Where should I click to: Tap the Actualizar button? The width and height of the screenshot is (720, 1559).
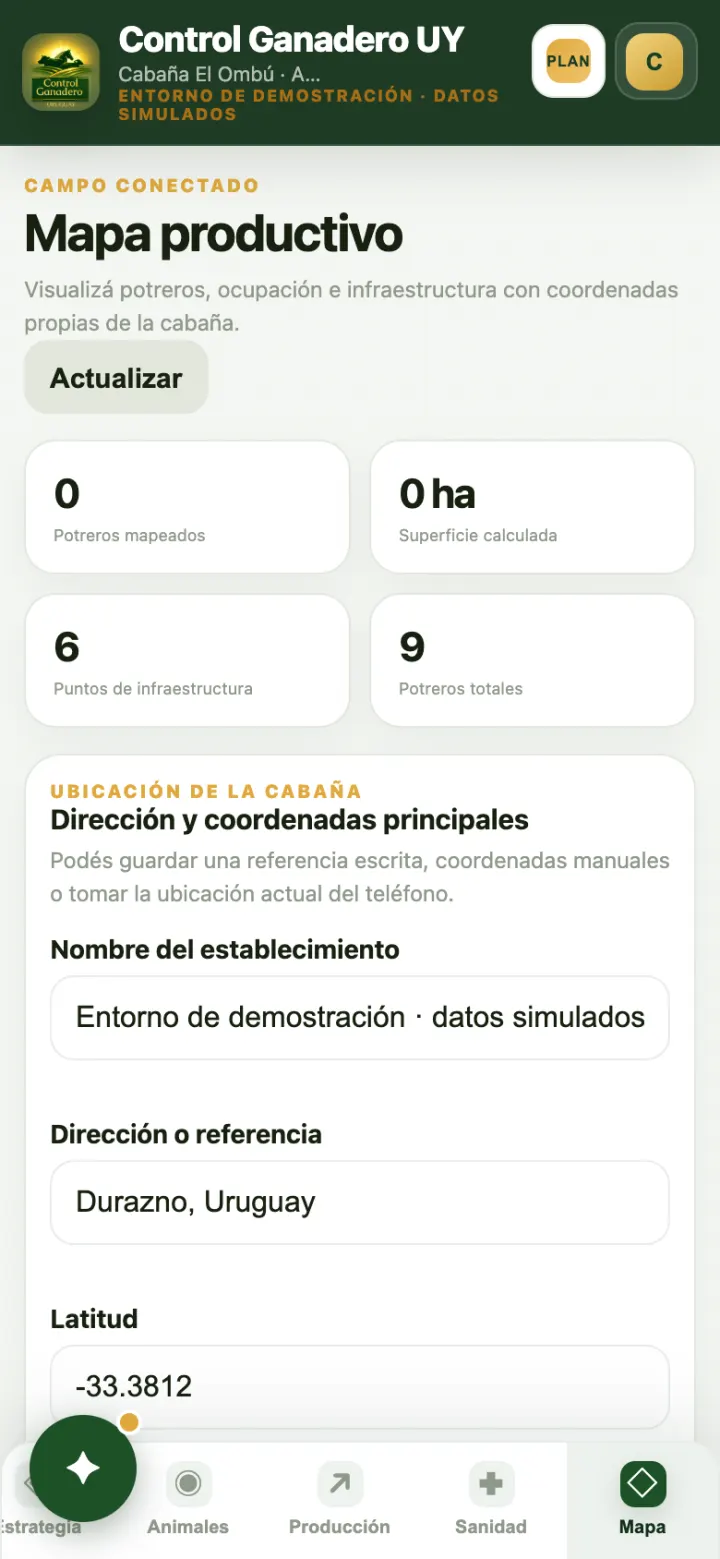116,378
